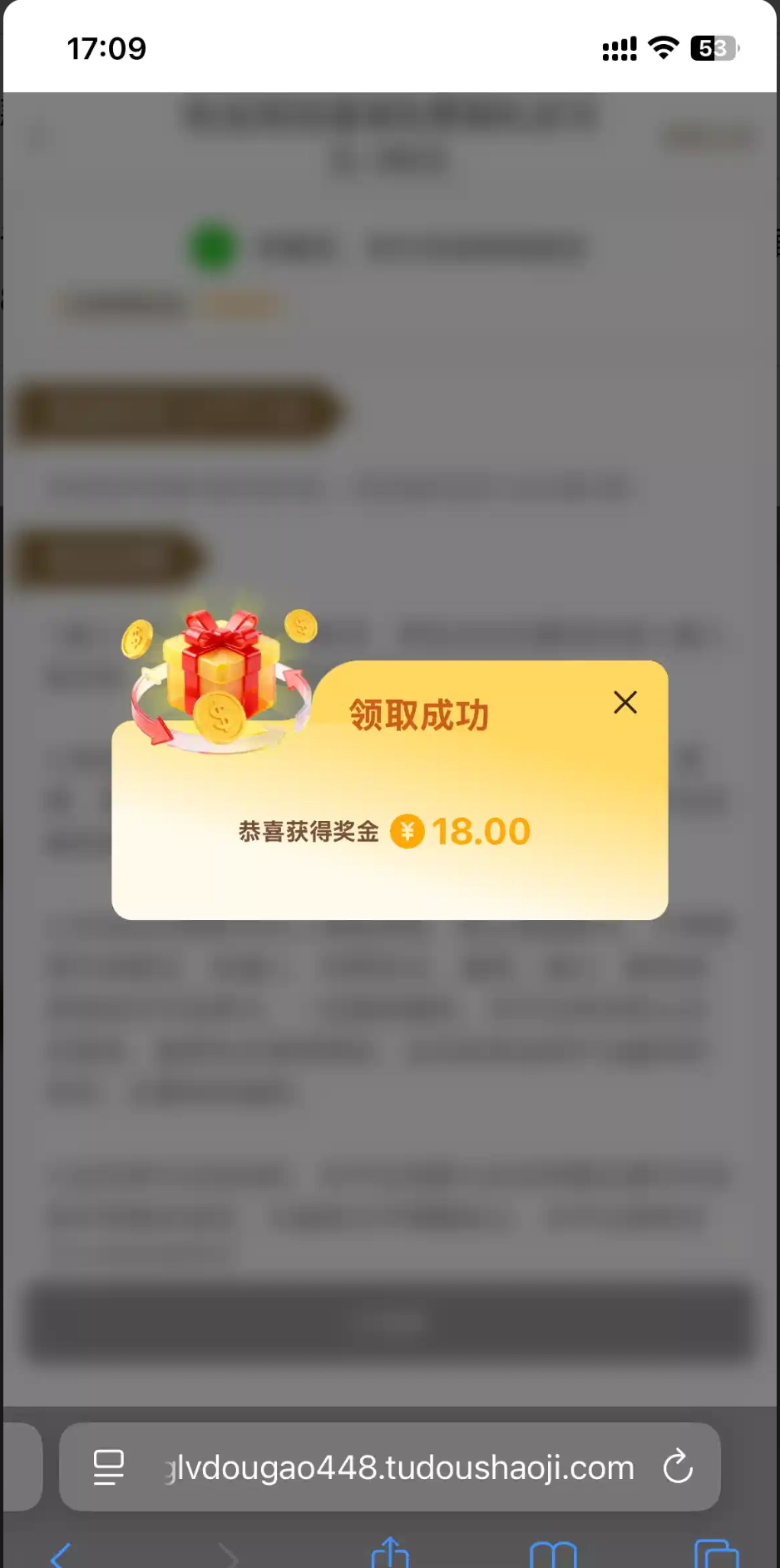Reload the current web page
The image size is (780, 1568).
(678, 1467)
